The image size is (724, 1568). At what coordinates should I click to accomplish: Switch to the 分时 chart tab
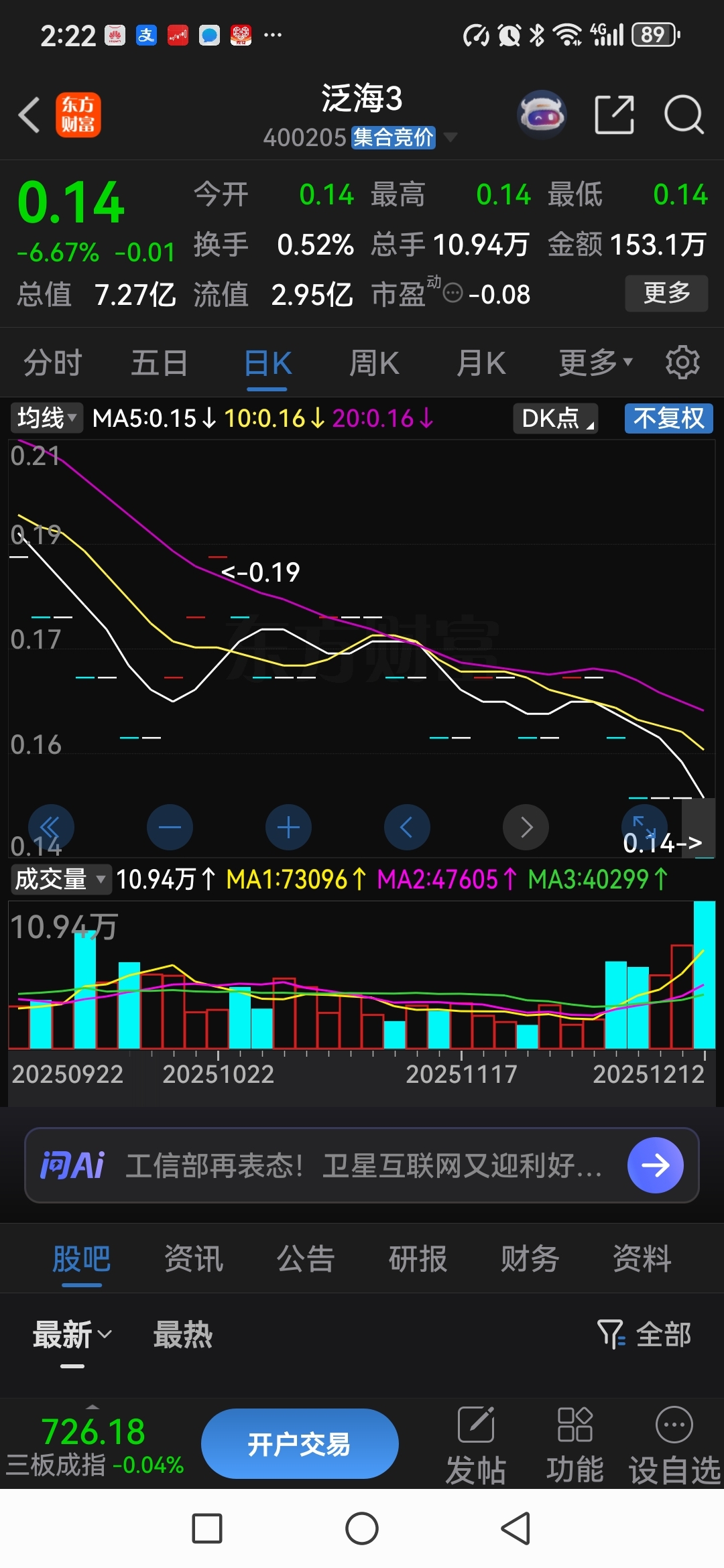[x=52, y=364]
